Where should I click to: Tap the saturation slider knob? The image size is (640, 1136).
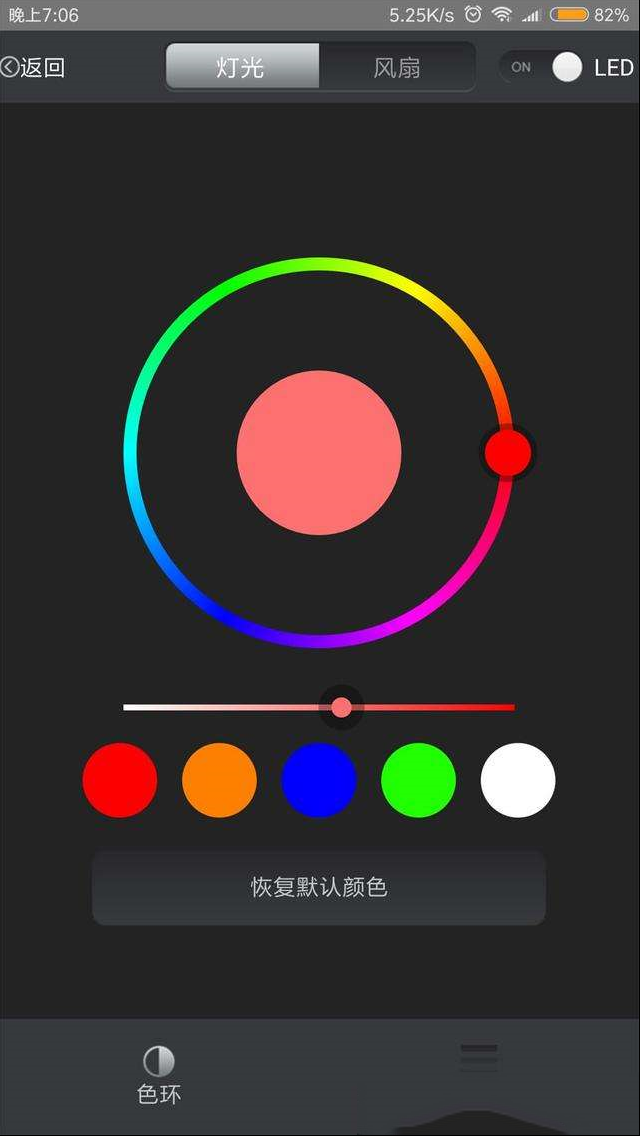(341, 707)
